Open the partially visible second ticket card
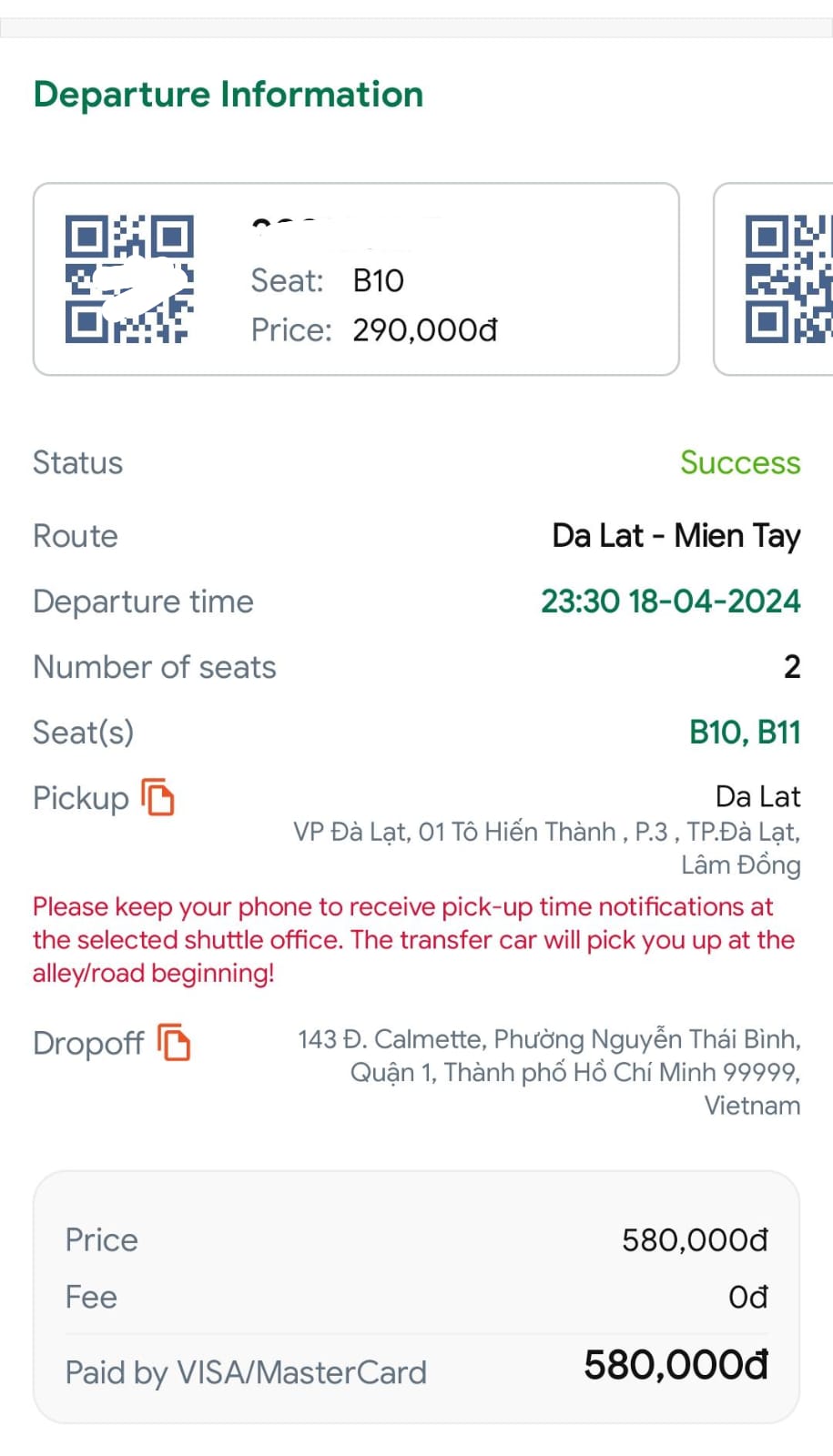 tap(773, 279)
